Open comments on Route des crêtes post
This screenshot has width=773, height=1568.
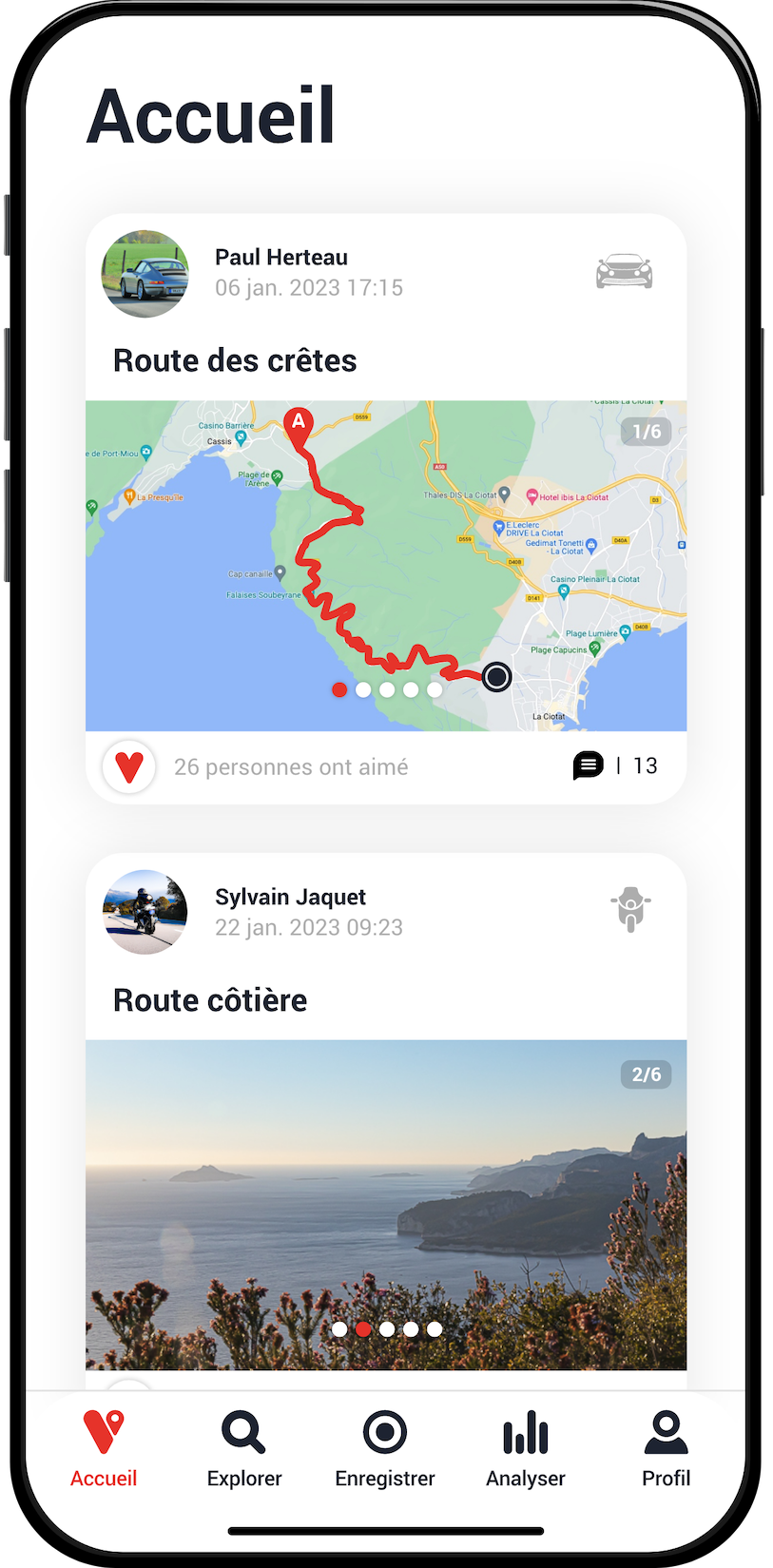589,765
